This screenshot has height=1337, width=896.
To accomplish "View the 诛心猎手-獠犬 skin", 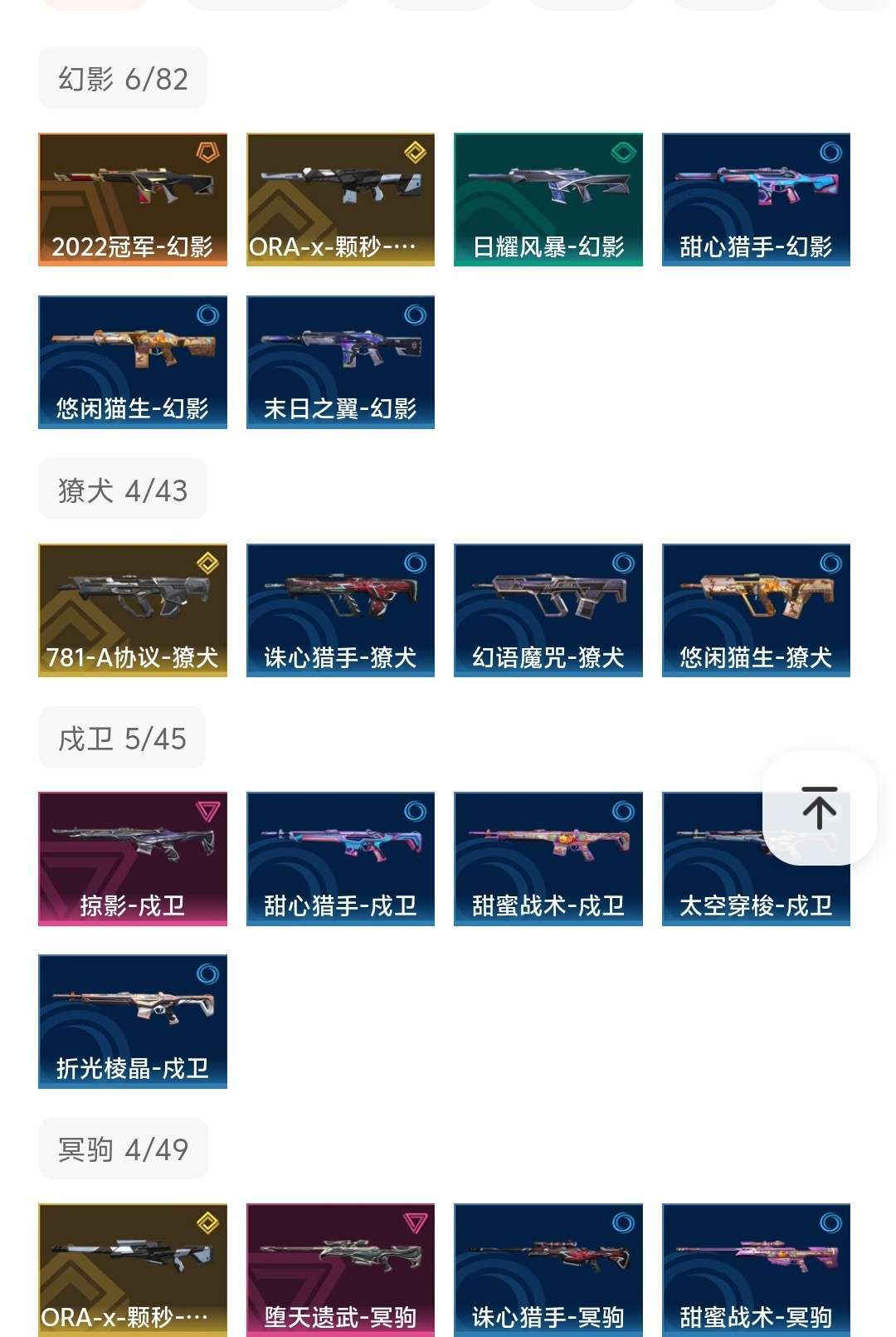I will (x=340, y=610).
